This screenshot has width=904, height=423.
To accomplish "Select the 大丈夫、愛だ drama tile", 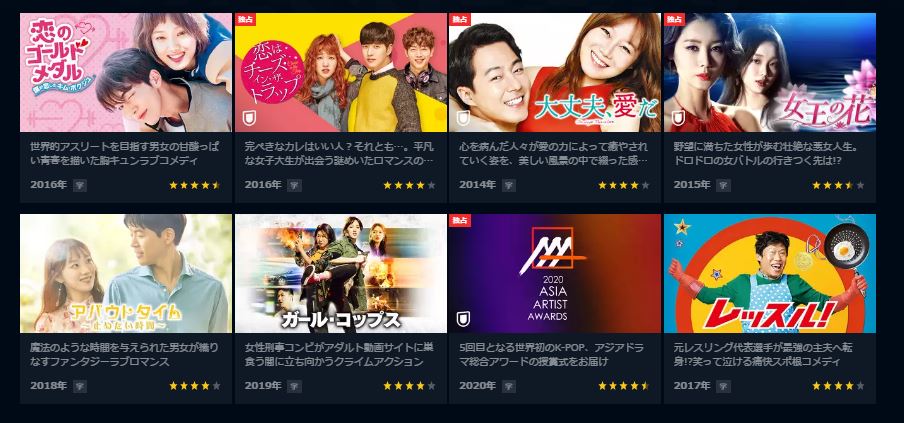I will (554, 73).
